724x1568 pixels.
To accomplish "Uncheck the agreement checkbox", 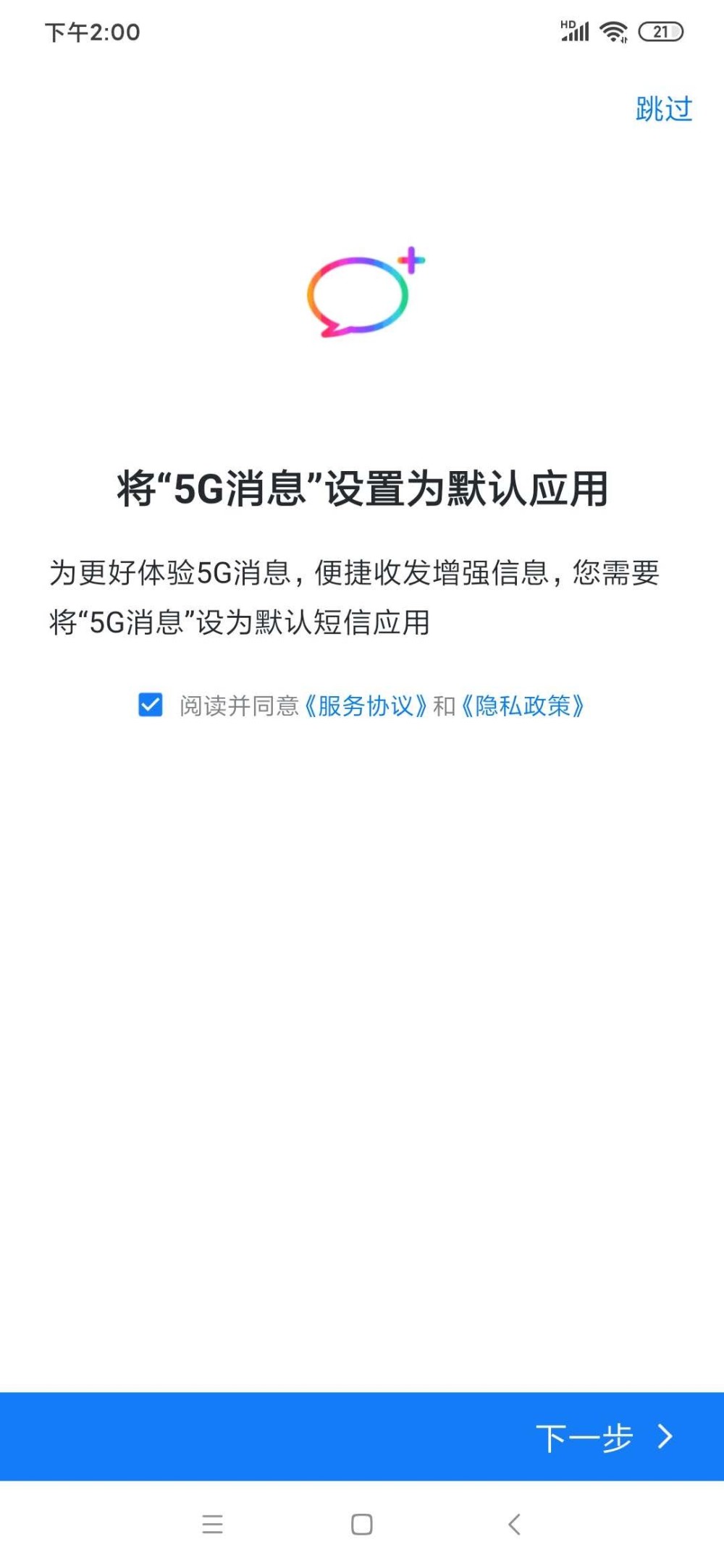I will pos(151,704).
